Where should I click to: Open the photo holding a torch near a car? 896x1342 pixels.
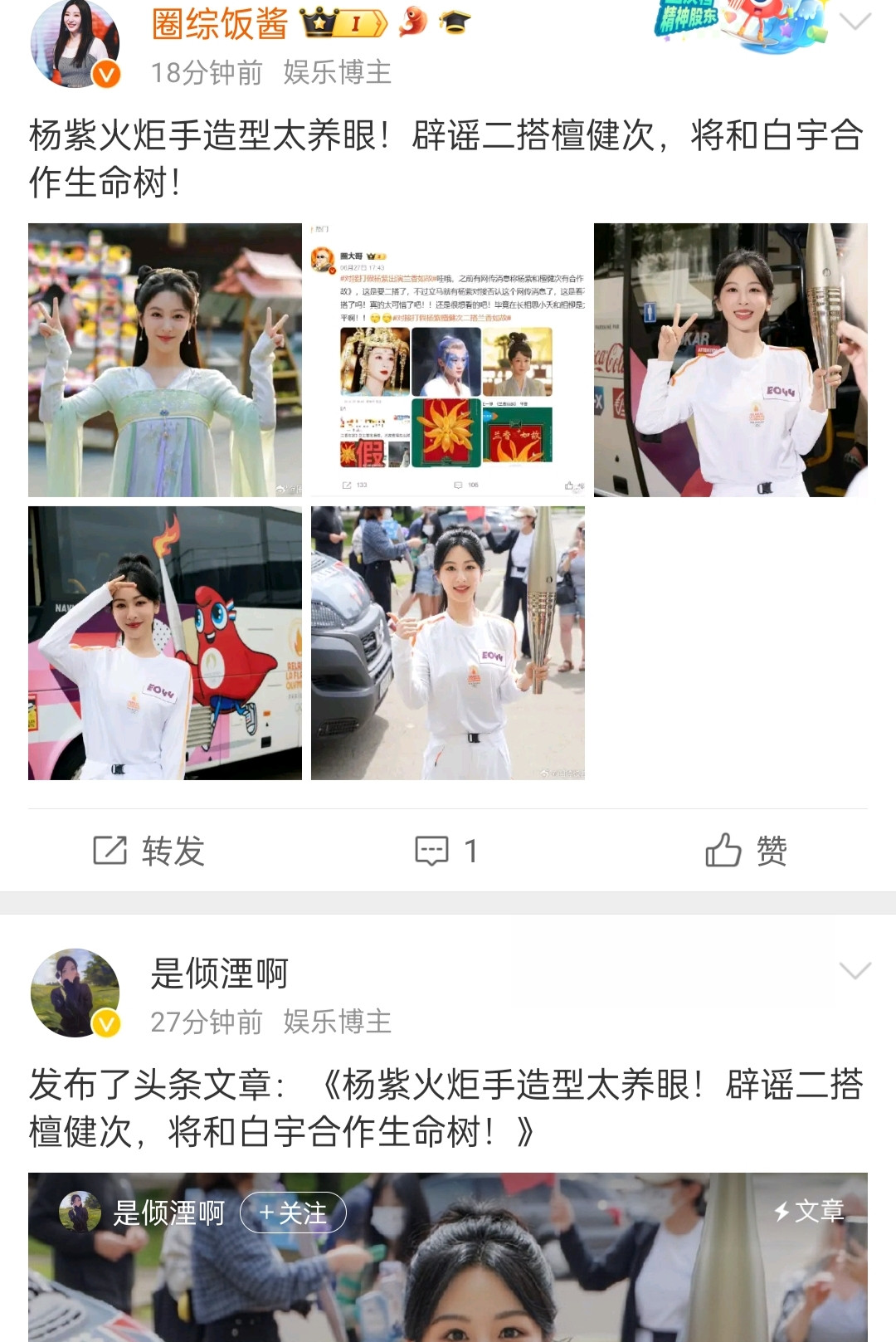(448, 643)
